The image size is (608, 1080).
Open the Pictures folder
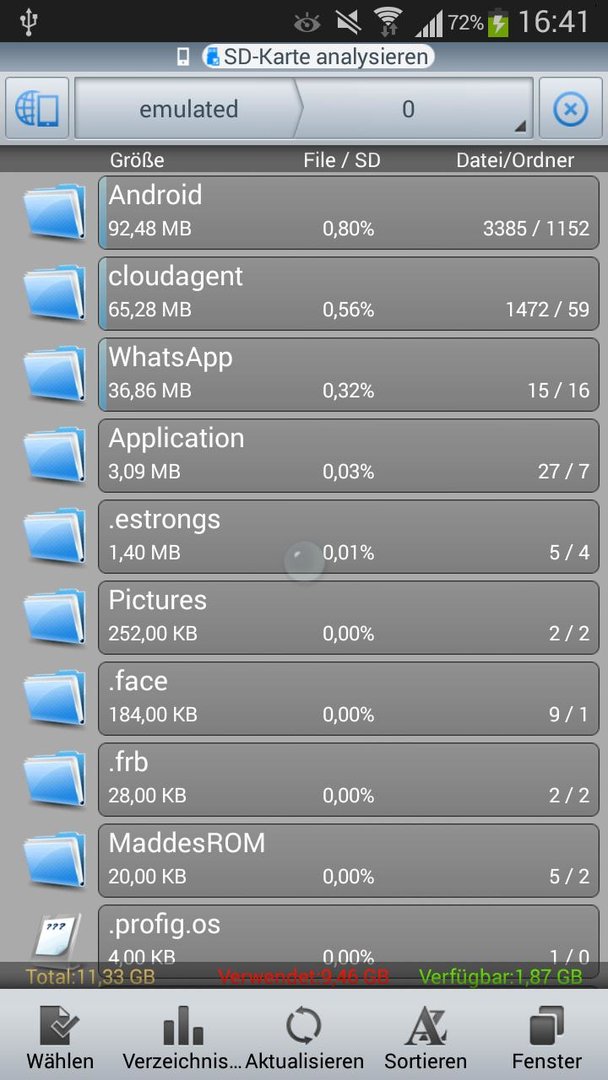[348, 617]
